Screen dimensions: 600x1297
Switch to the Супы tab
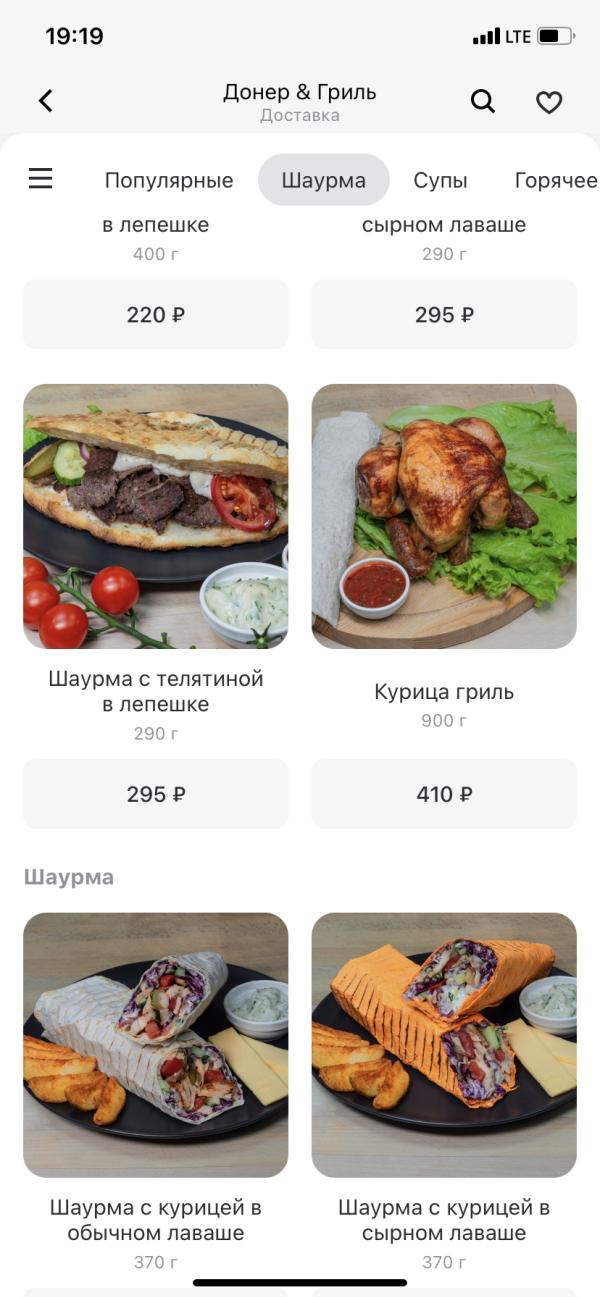[440, 181]
